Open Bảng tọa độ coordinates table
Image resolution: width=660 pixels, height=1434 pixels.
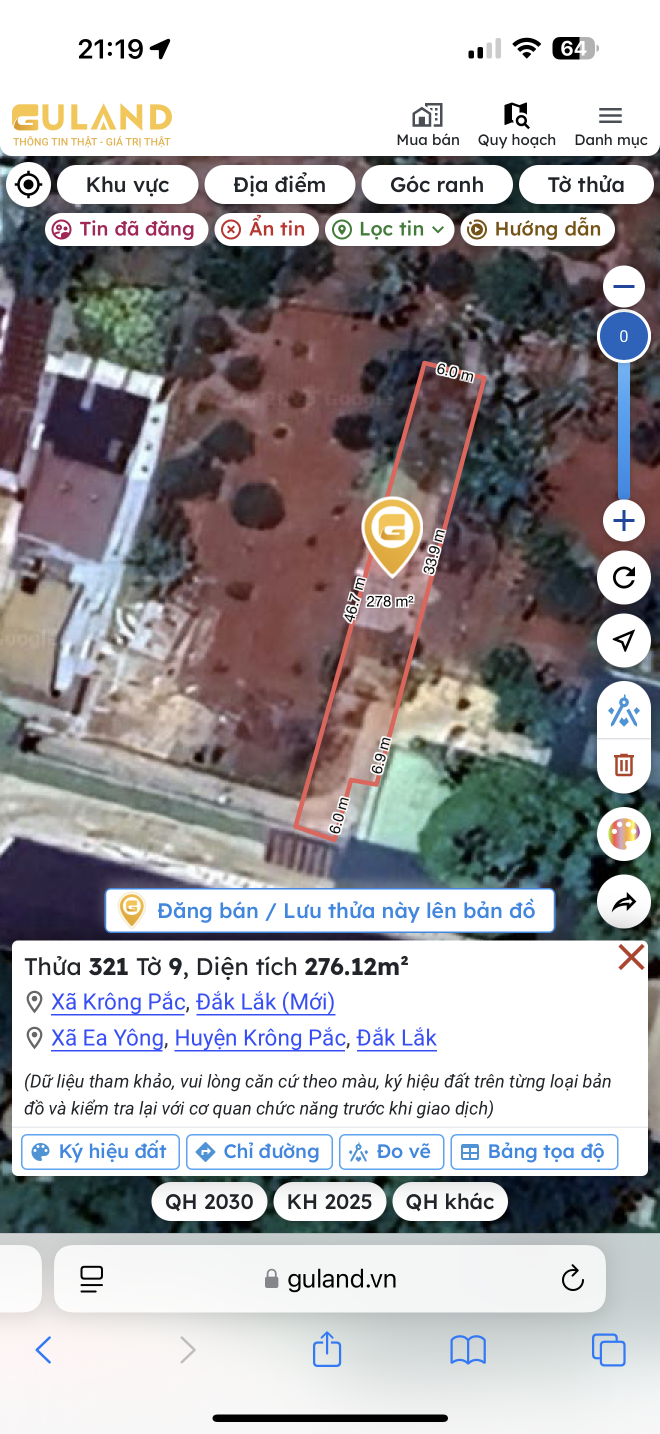click(x=534, y=1152)
